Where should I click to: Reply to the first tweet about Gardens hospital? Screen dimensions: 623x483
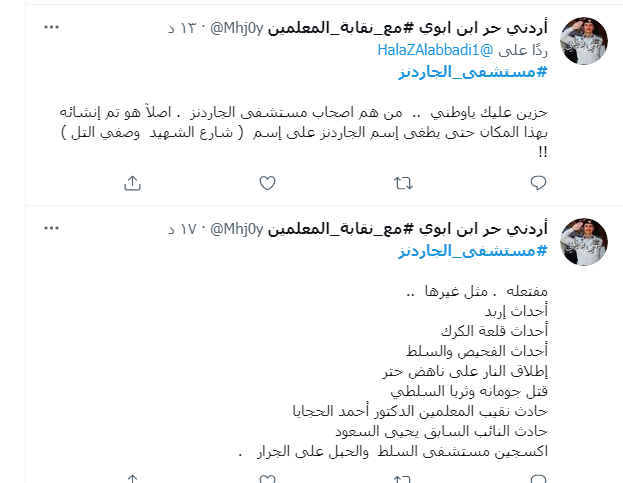pos(538,183)
